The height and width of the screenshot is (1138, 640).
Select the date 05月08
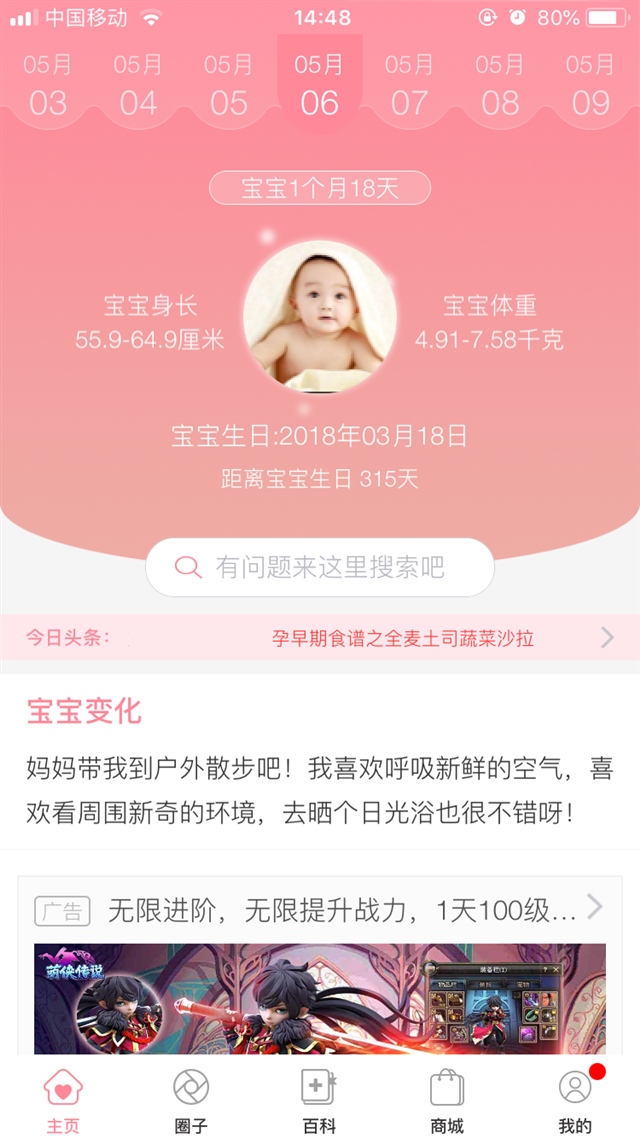(500, 85)
